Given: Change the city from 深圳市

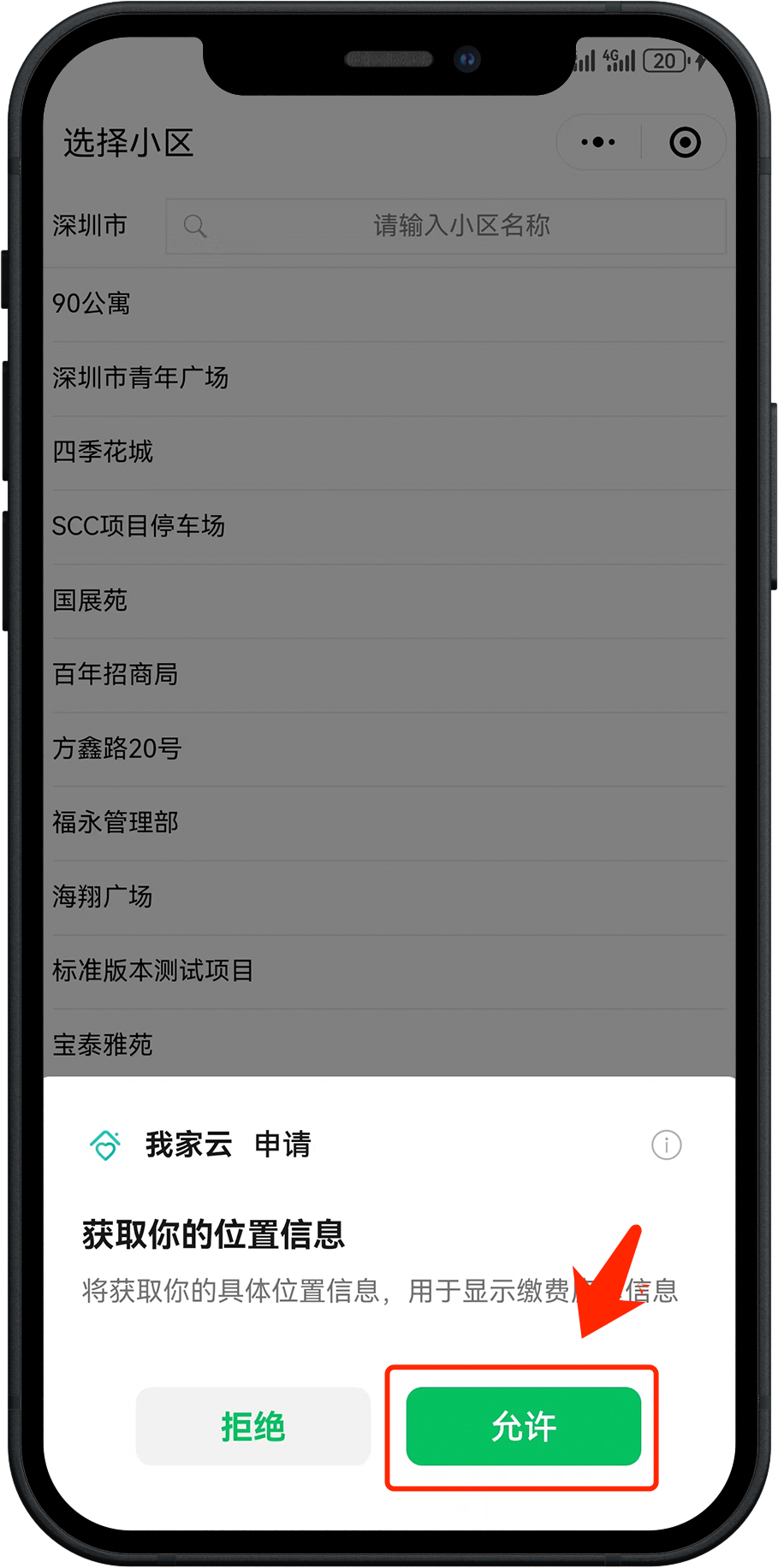Looking at the screenshot, I should [90, 226].
